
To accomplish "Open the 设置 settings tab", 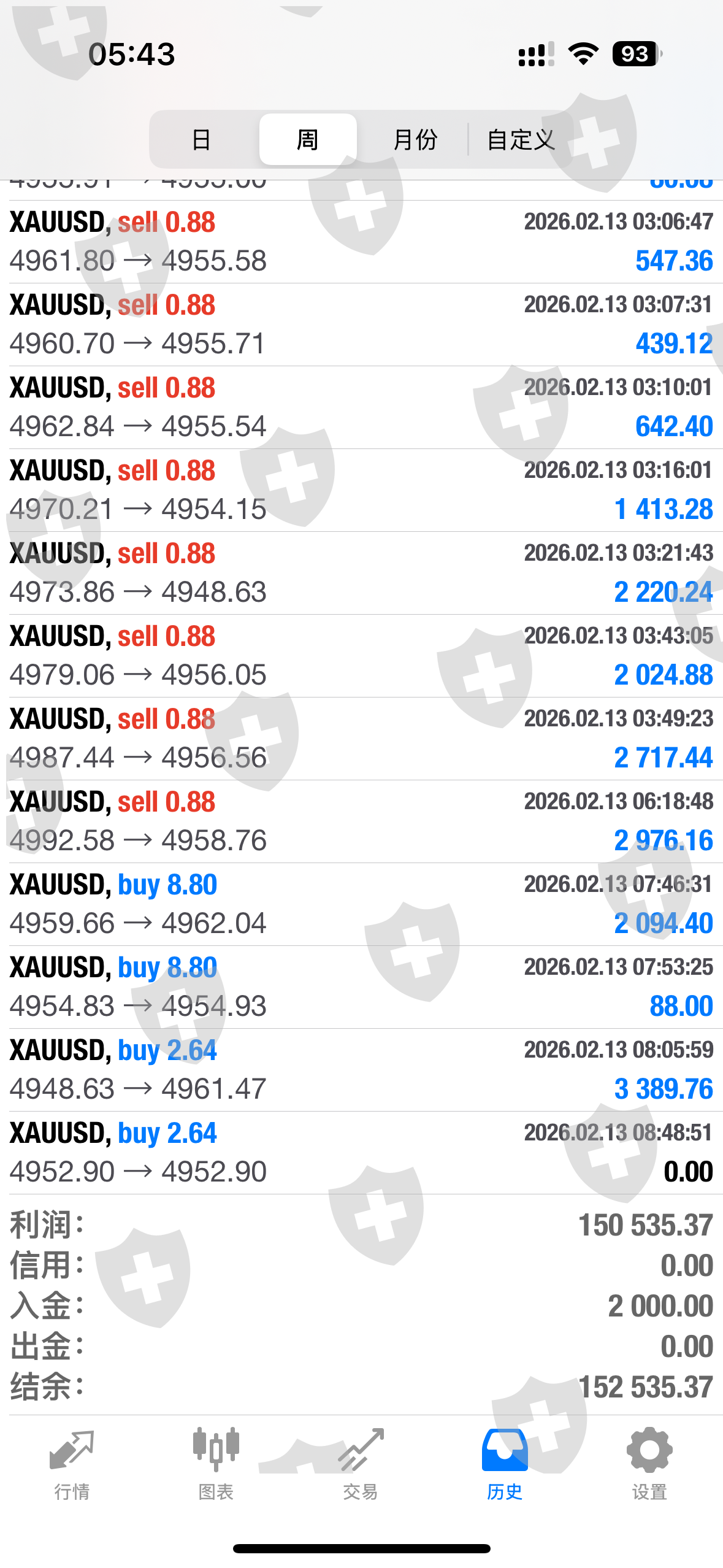I will point(649,1464).
